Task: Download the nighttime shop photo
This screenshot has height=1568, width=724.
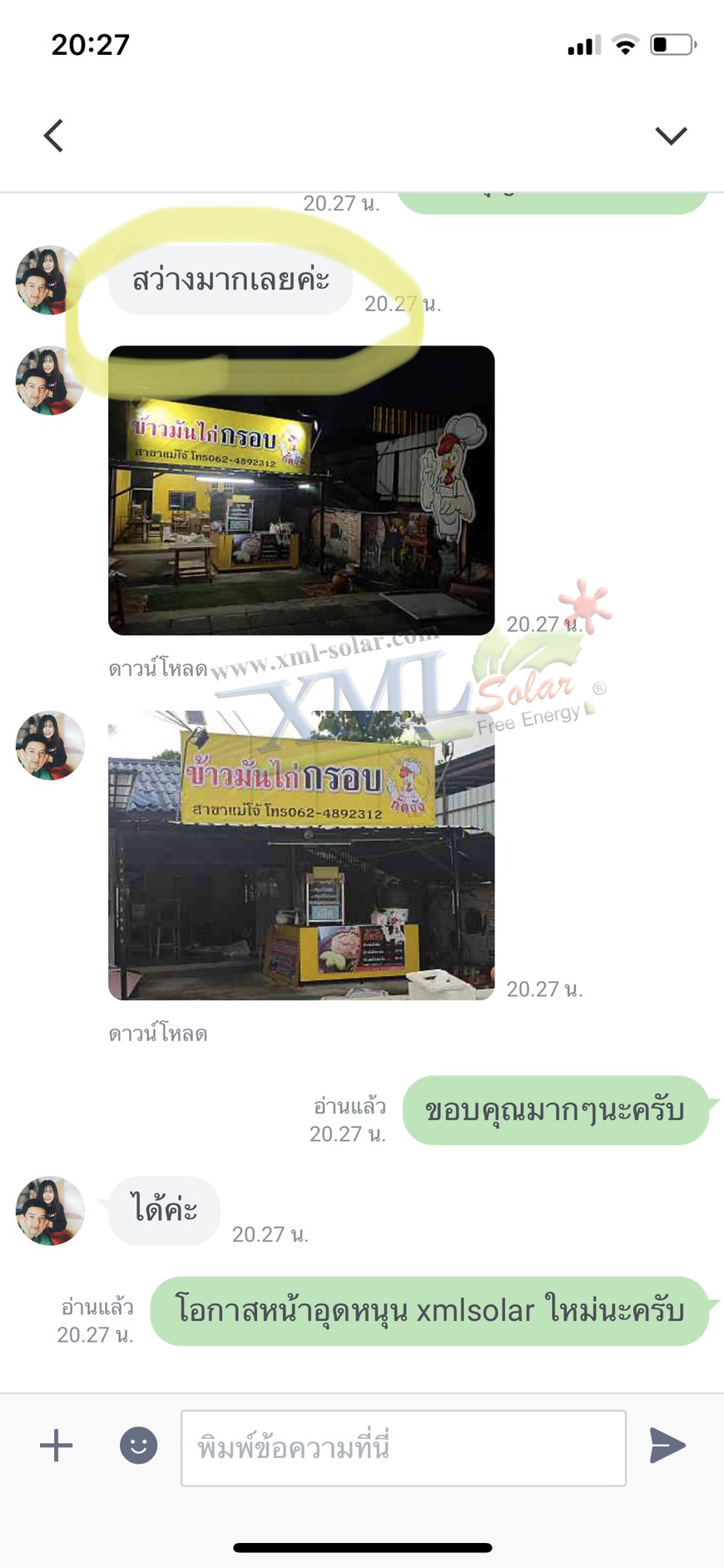Action: 157,669
